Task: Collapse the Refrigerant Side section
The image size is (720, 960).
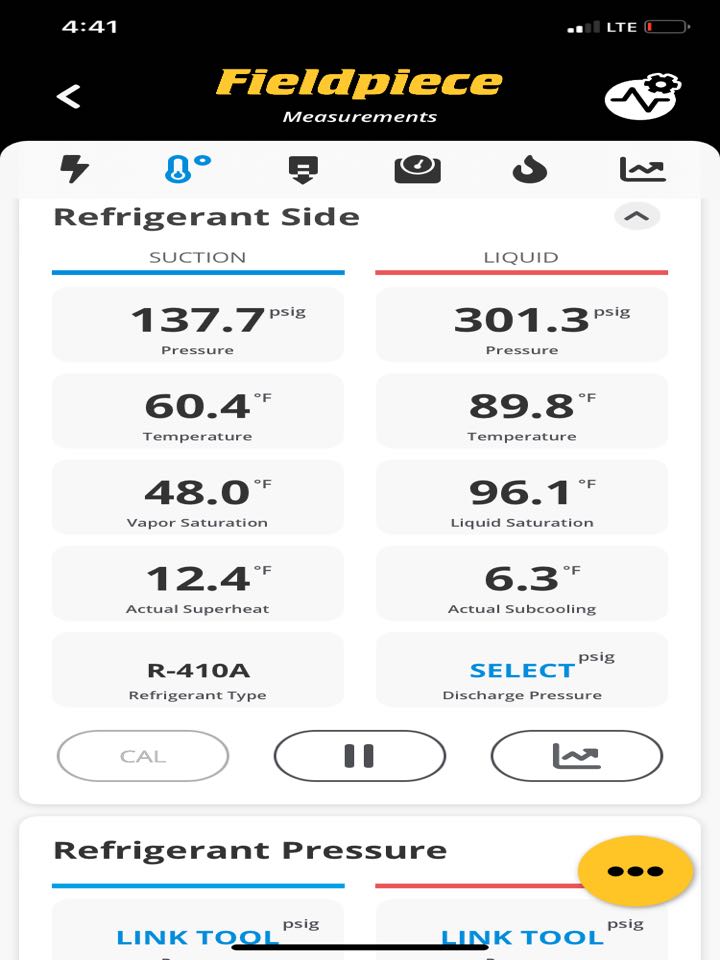Action: [x=637, y=216]
